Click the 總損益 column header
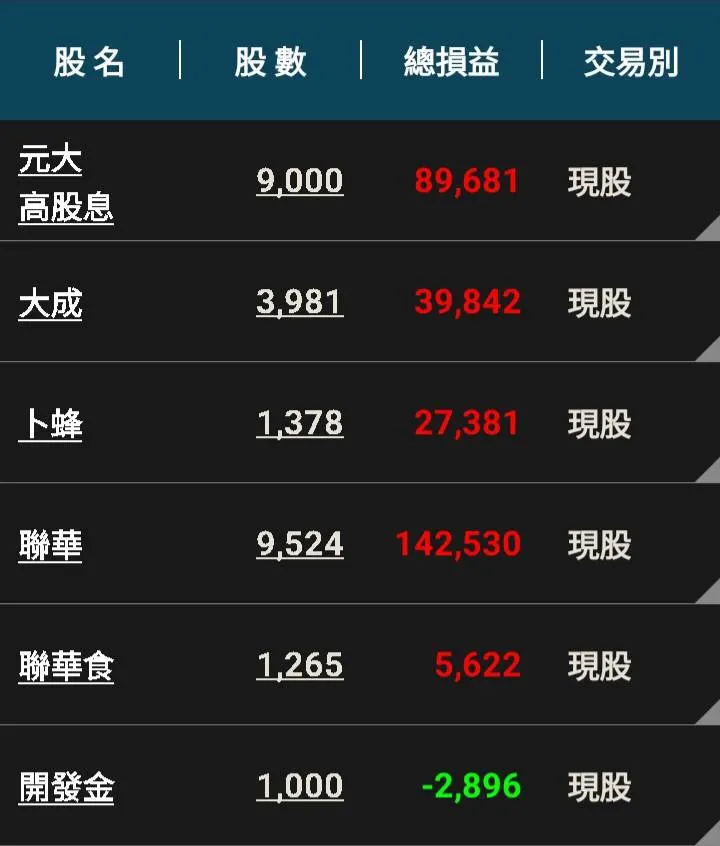Image resolution: width=720 pixels, height=846 pixels. coord(452,62)
